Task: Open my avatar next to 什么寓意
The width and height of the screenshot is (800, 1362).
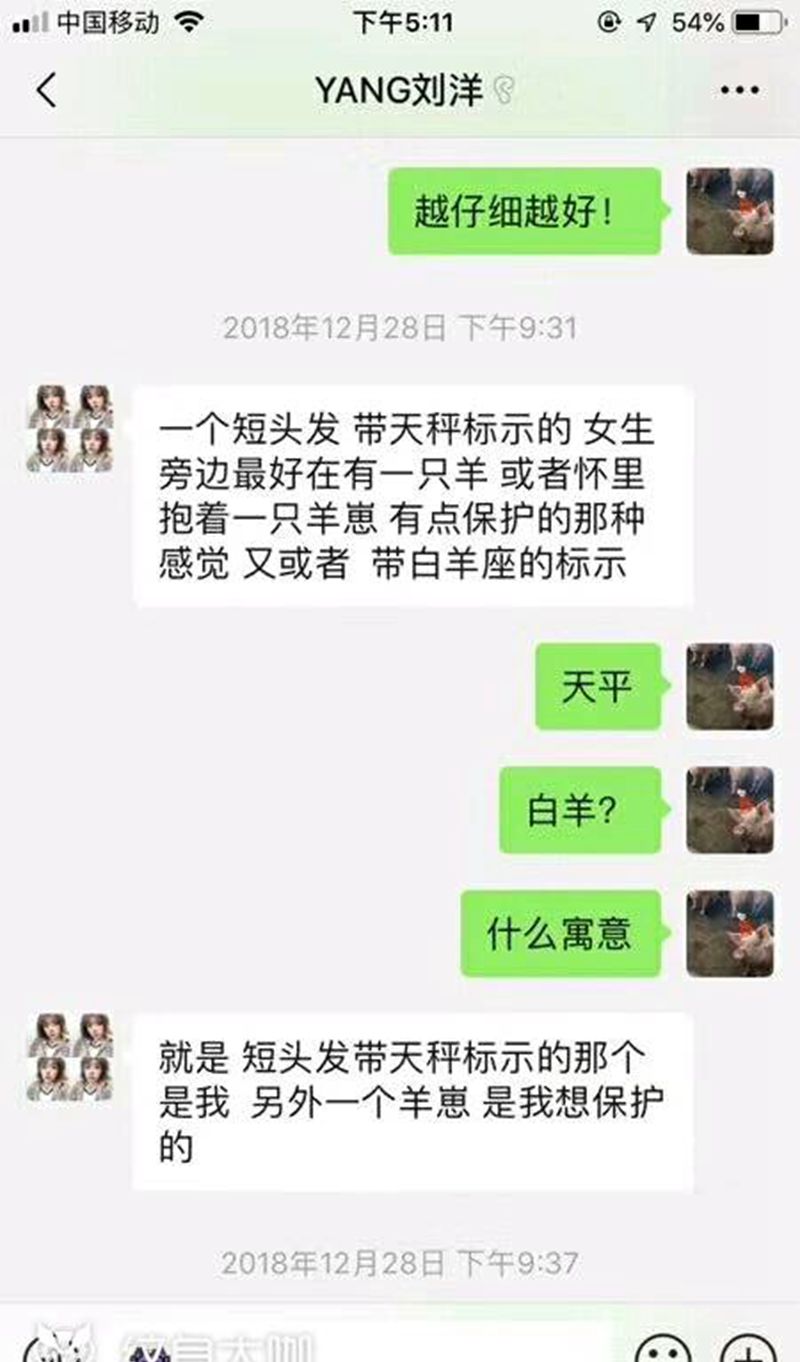Action: point(730,933)
